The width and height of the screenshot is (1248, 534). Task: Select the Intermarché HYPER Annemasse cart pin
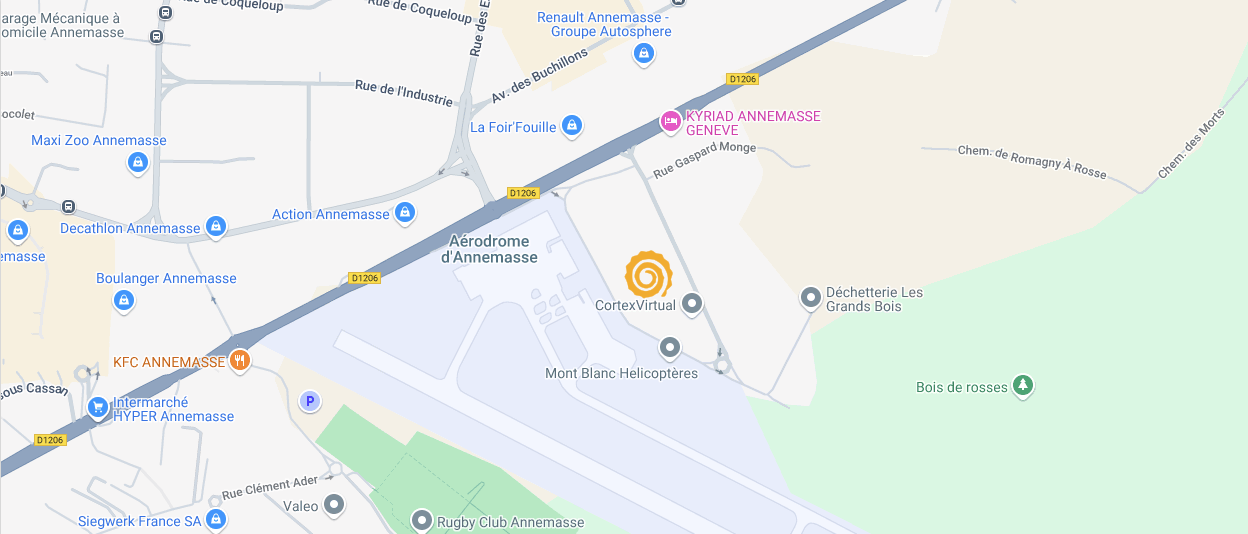98,407
